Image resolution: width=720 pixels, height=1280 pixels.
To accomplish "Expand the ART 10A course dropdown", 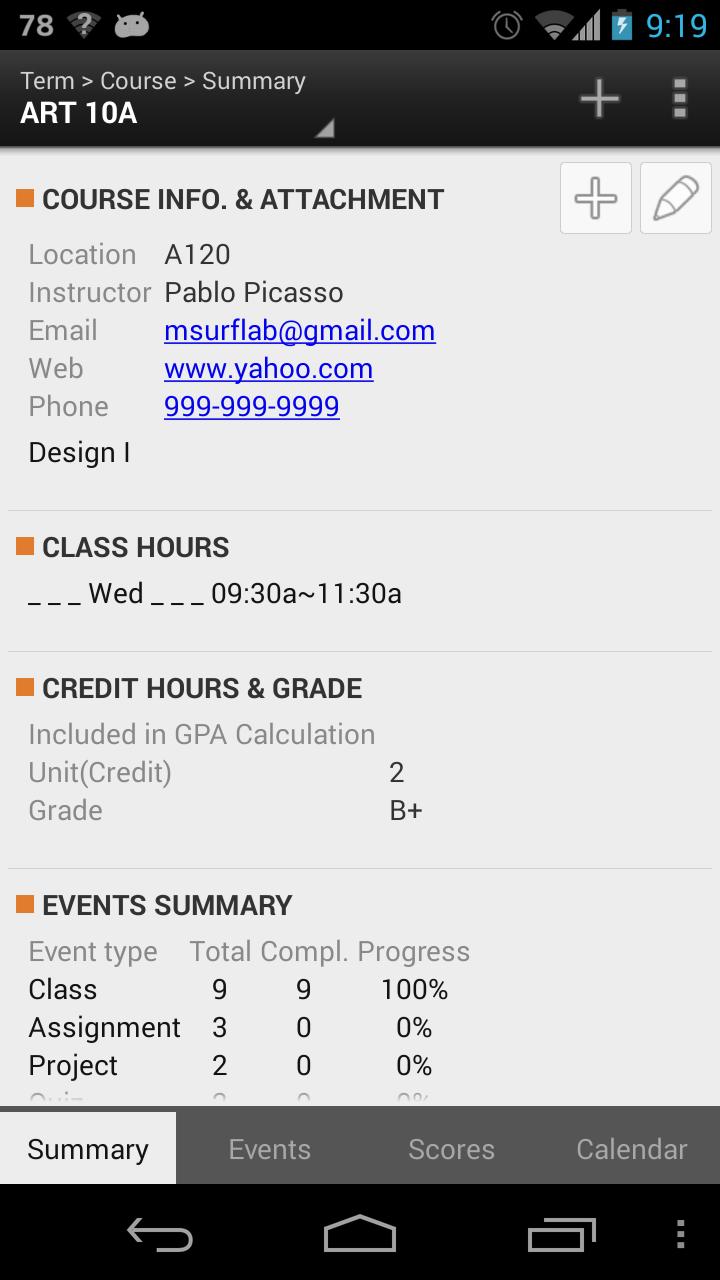I will pos(176,99).
